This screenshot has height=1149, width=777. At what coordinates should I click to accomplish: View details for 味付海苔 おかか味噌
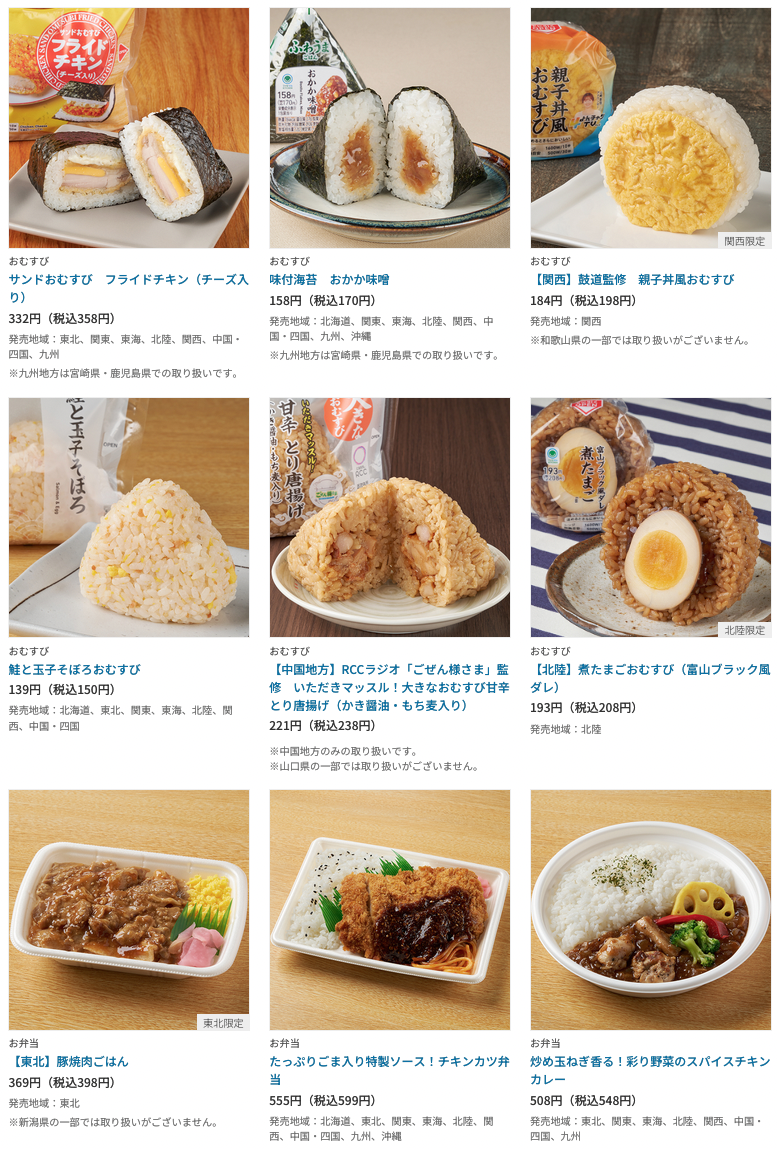pyautogui.click(x=329, y=279)
